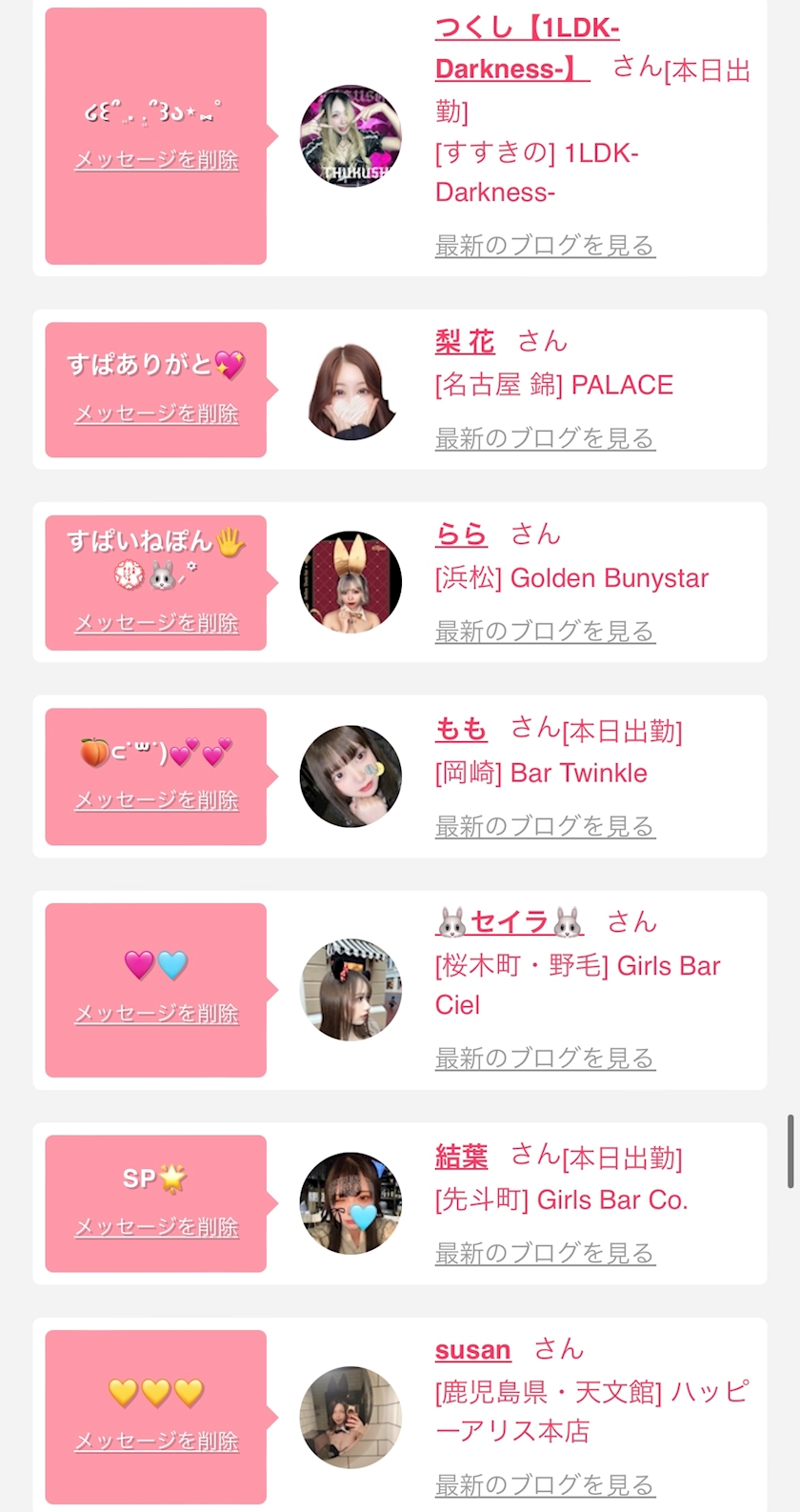Open もも's profile name link
Image resolution: width=800 pixels, height=1512 pixels.
coord(461,730)
